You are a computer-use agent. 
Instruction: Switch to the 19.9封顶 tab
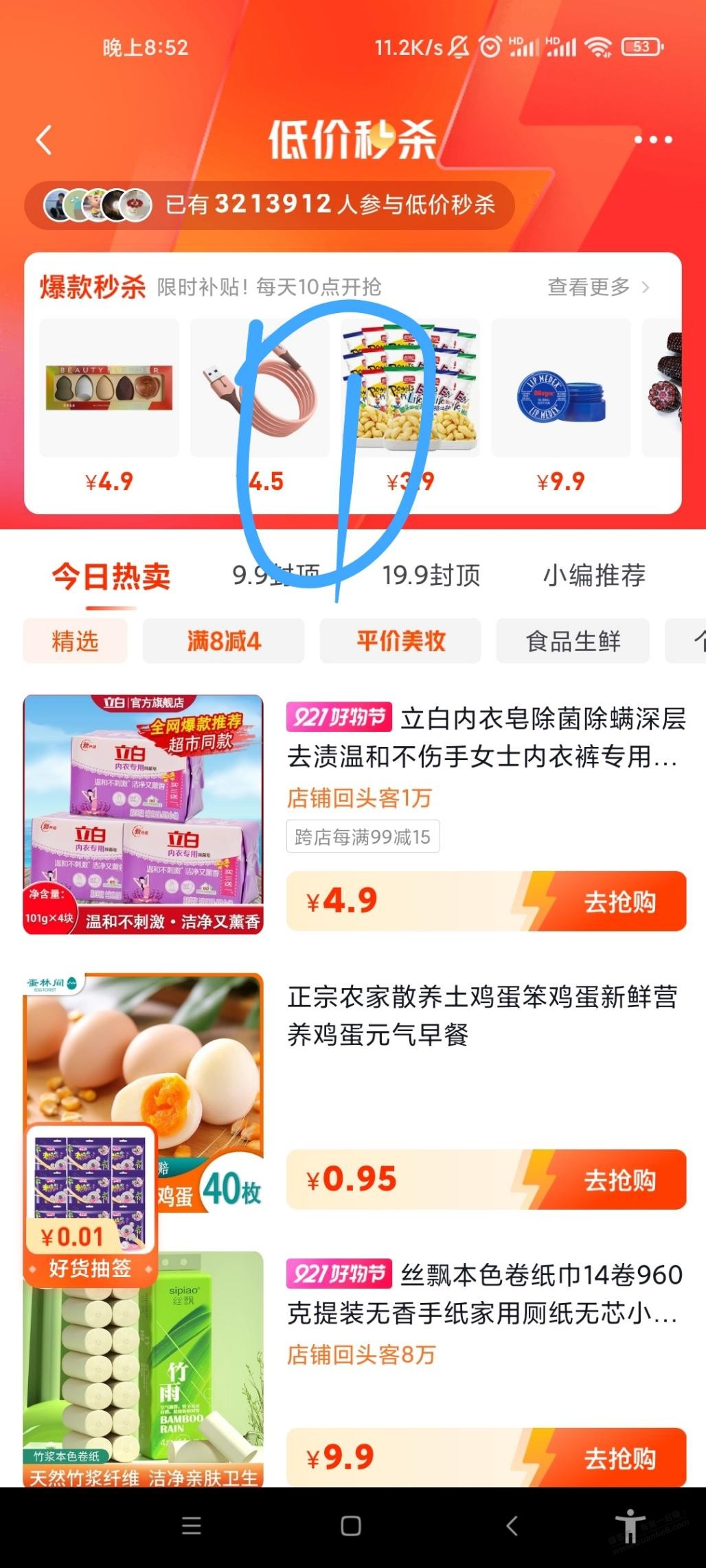(431, 575)
